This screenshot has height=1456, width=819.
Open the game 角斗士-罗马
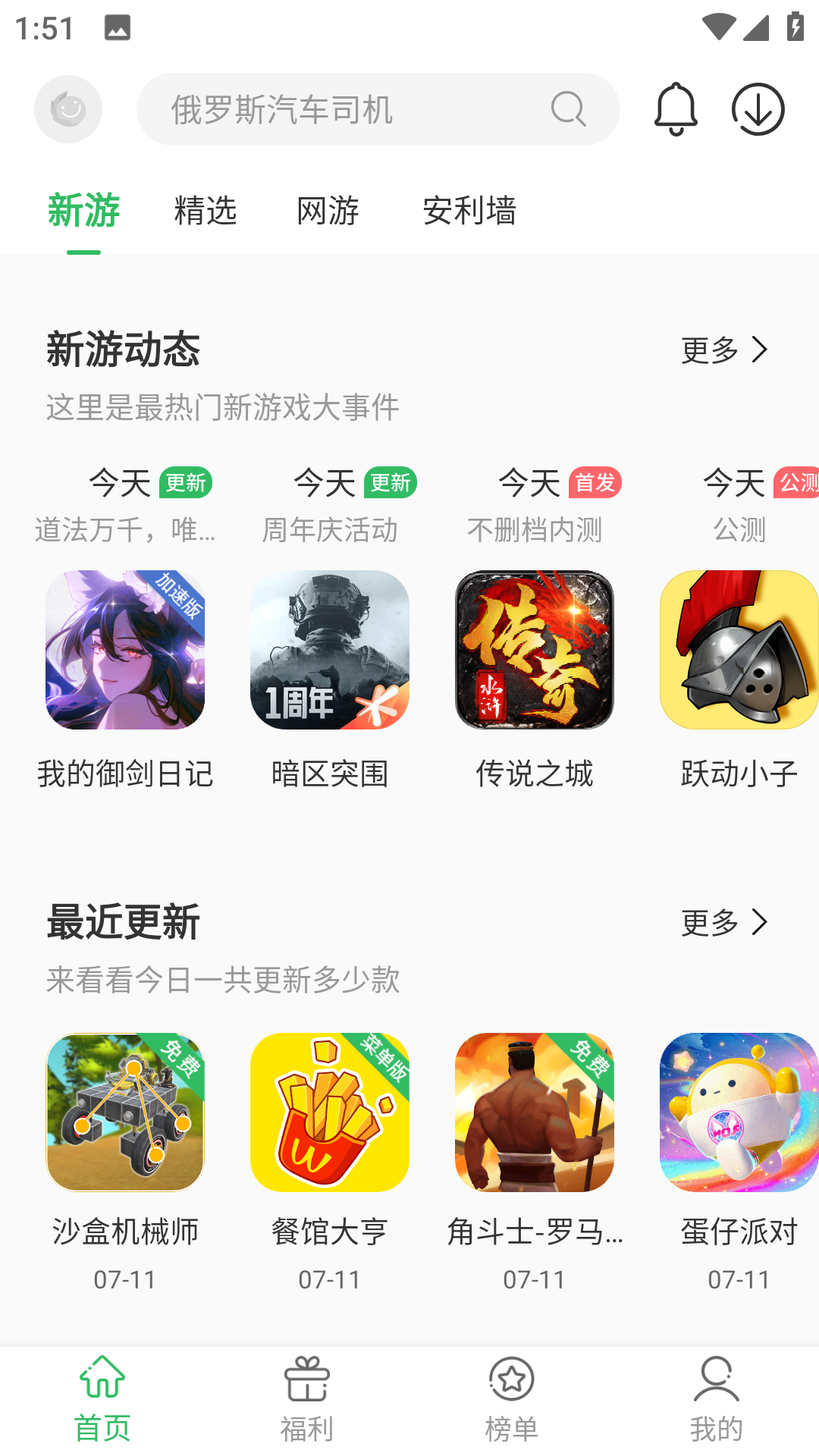coord(535,1112)
